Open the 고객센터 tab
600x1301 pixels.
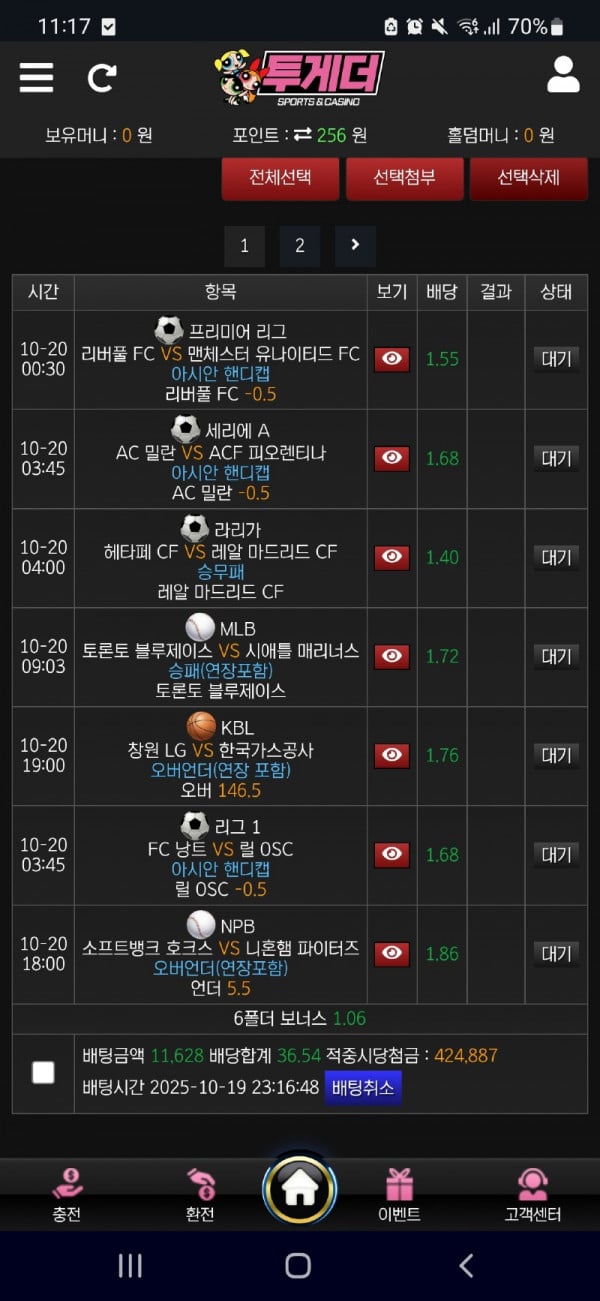(x=532, y=1195)
